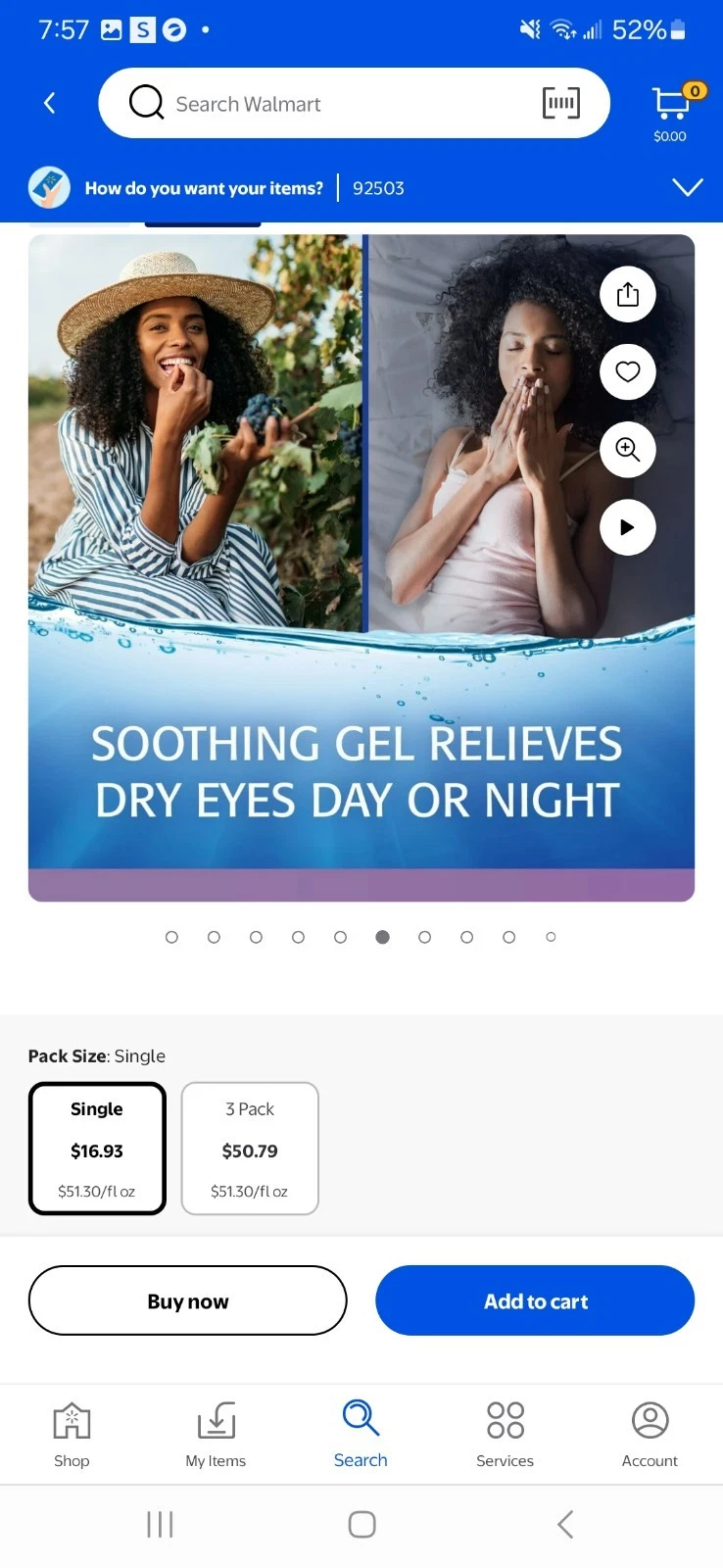The width and height of the screenshot is (723, 1568).
Task: Go back using the header arrow
Action: click(50, 103)
